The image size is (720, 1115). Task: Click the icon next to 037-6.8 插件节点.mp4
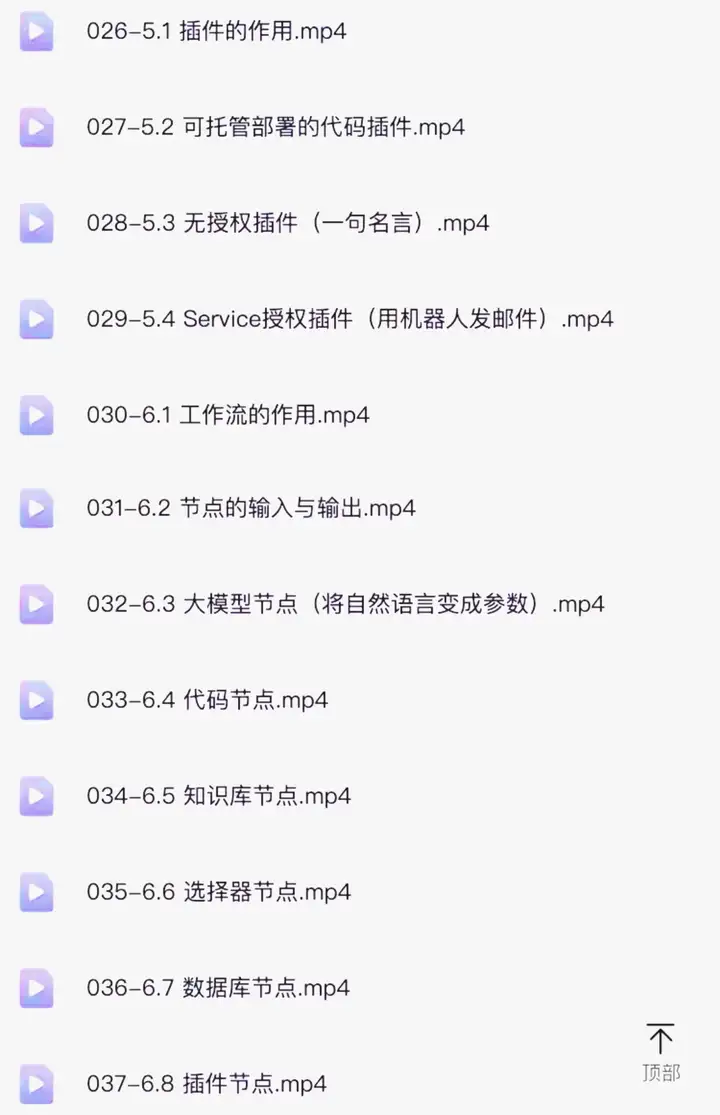(x=37, y=1084)
